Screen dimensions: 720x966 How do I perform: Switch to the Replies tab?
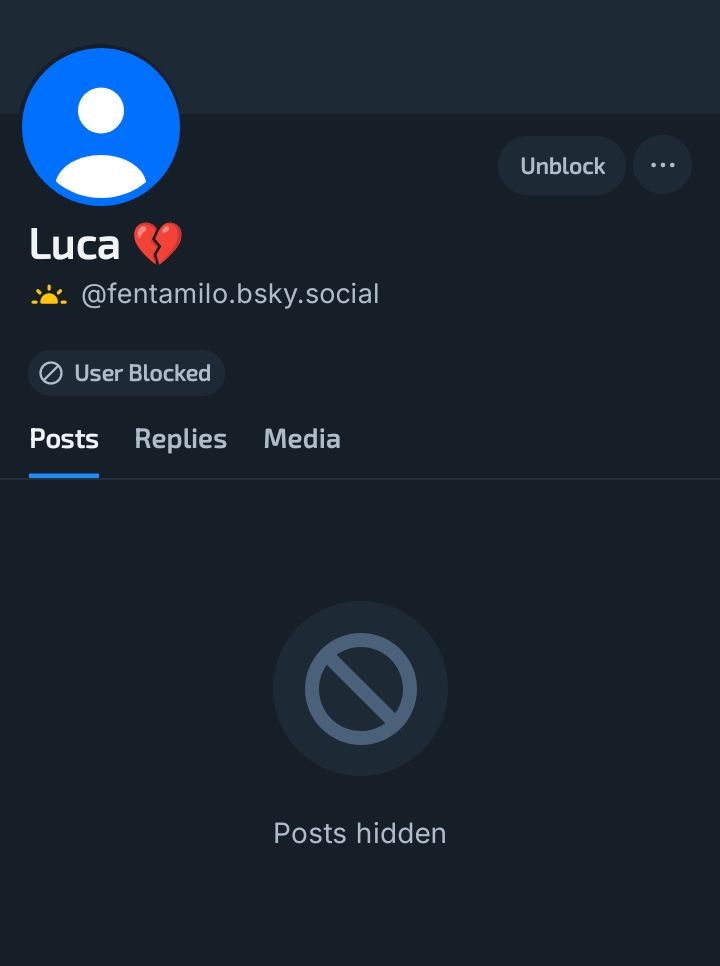pos(180,439)
